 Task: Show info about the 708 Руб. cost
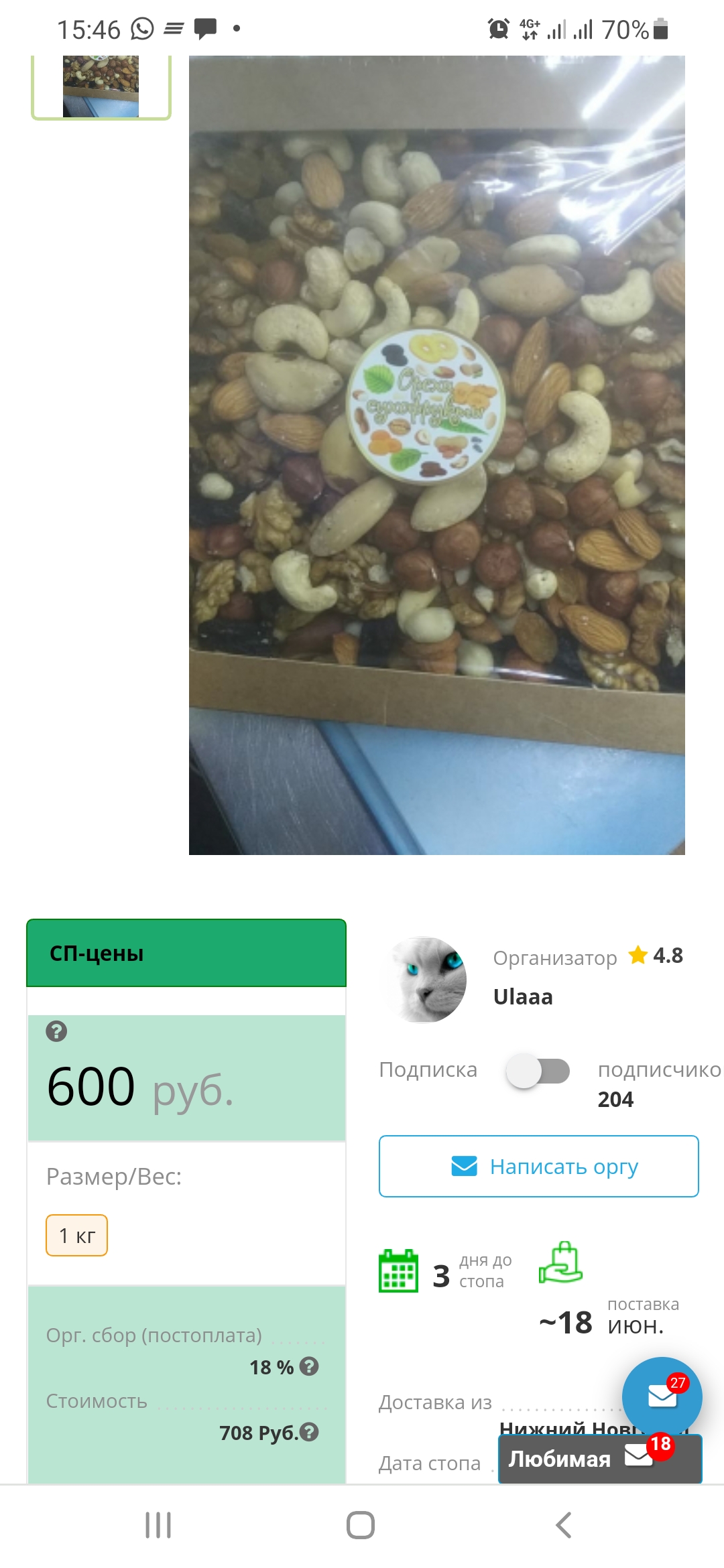[x=309, y=1432]
